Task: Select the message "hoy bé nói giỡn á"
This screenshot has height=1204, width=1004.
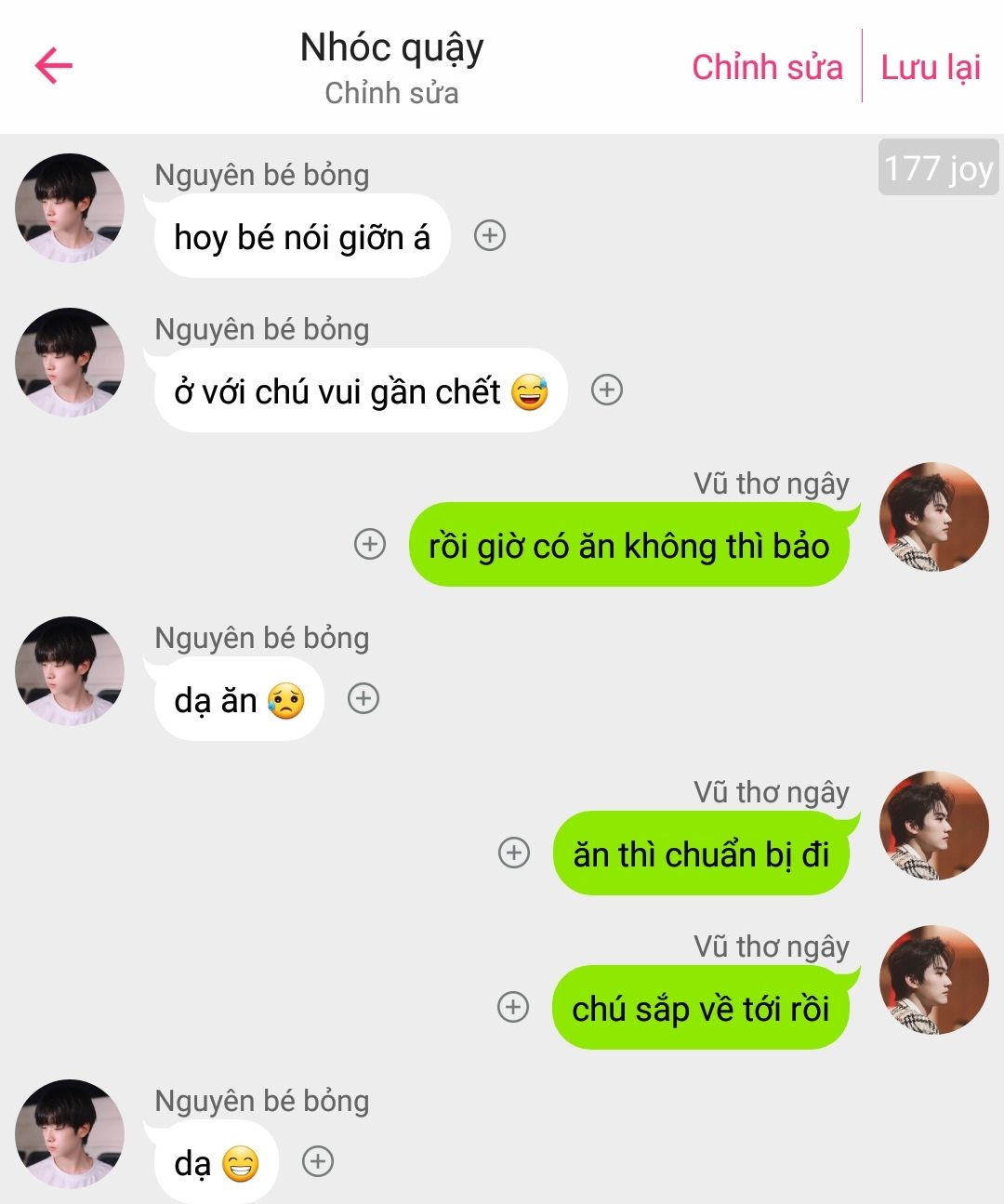Action: pos(301,238)
